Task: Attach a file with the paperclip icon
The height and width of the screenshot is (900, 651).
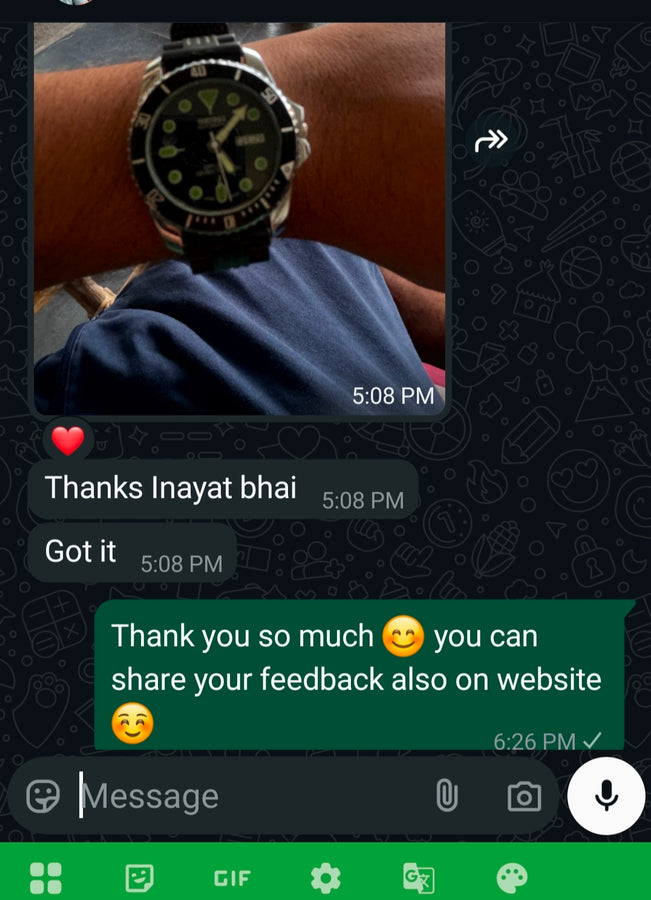Action: pos(446,796)
